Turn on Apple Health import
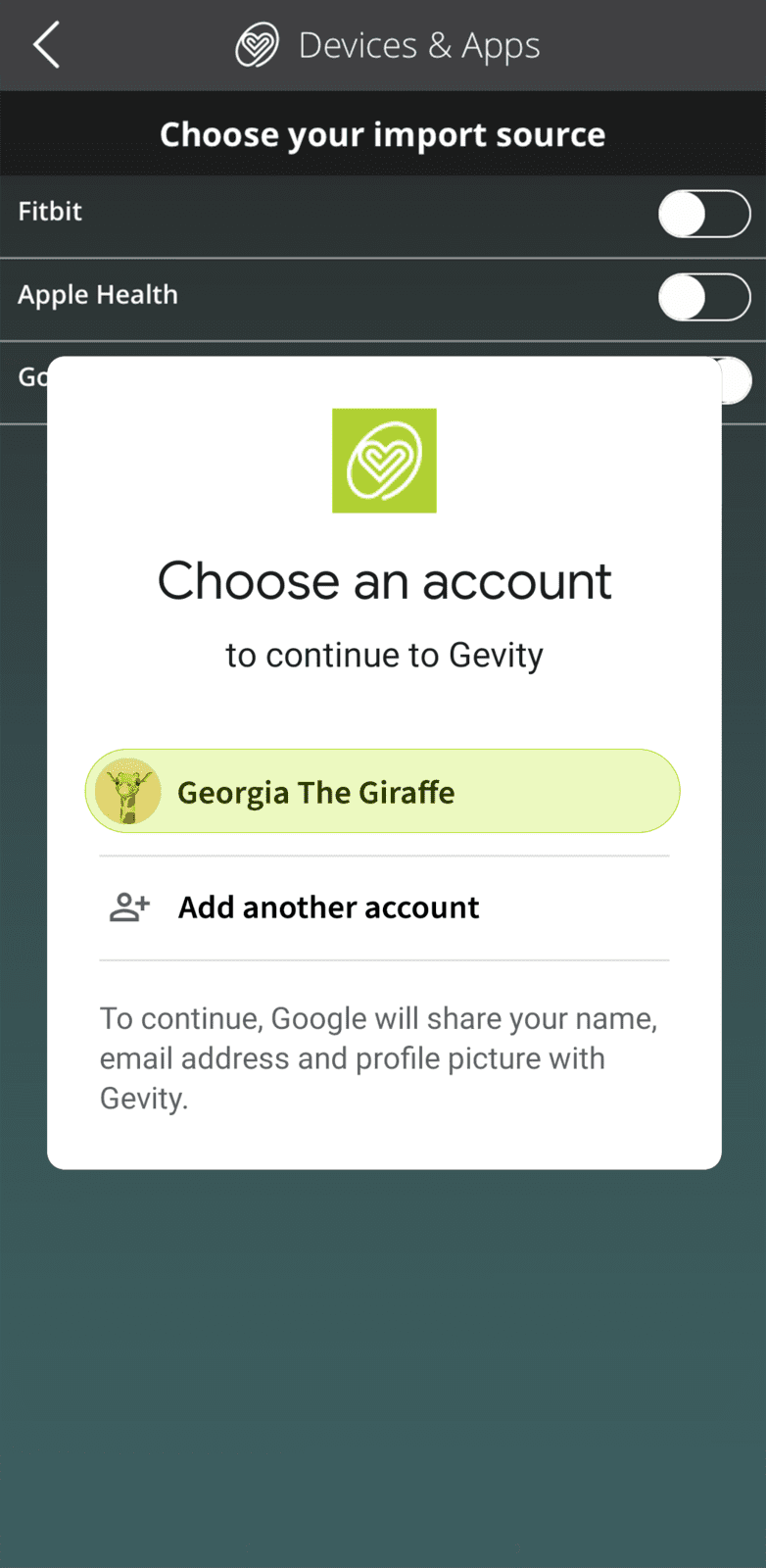This screenshot has height=1568, width=766. point(704,297)
